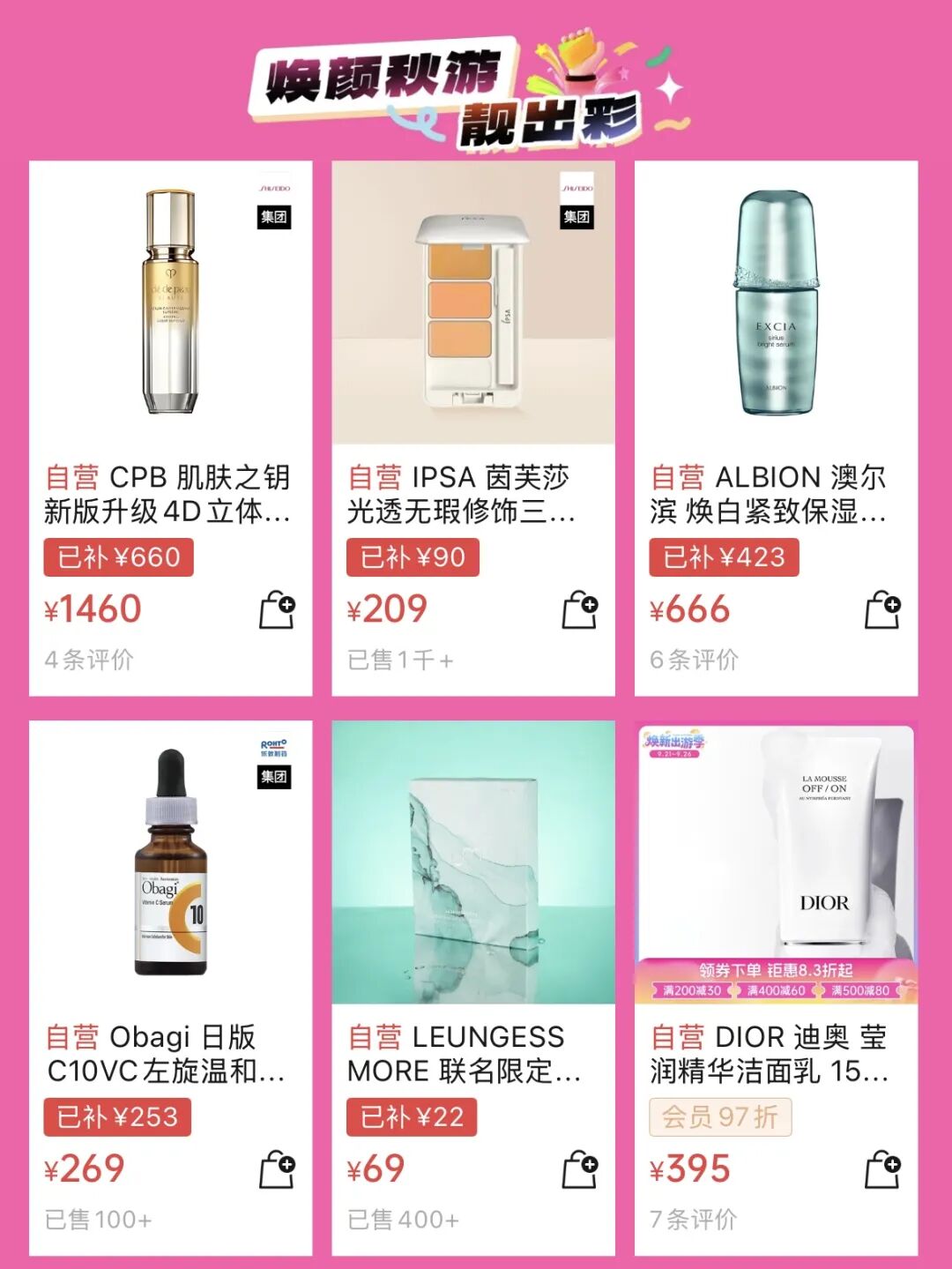Viewport: 952px width, 1269px height.
Task: View the IPSA 茵芙莎 concealer palette
Action: coord(472,304)
